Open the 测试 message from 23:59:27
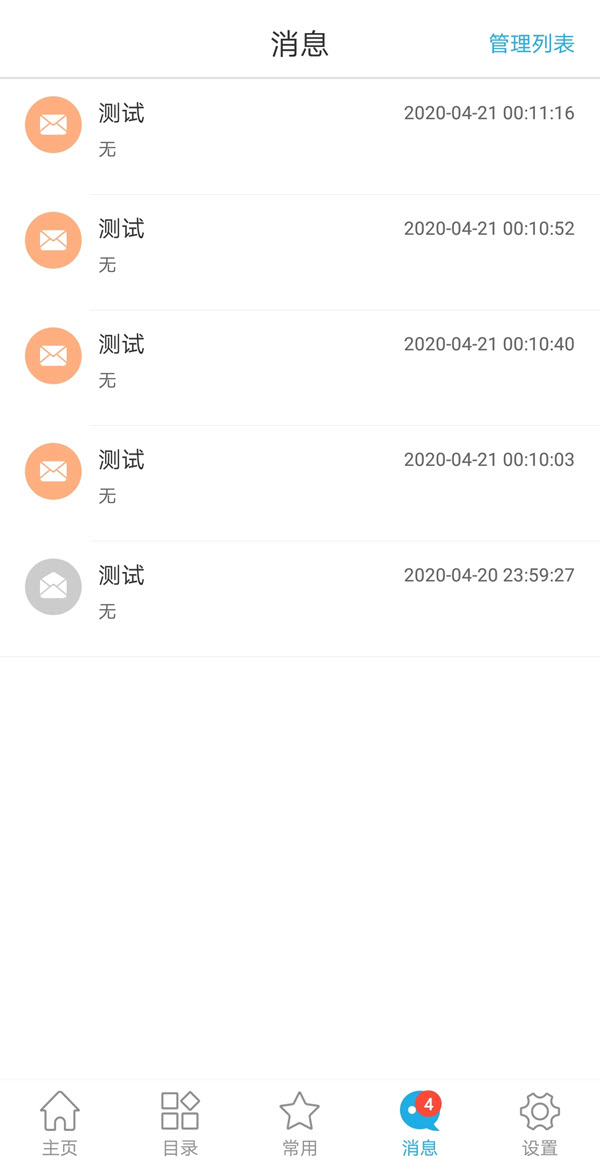Viewport: 600px width, 1167px height. coord(300,592)
